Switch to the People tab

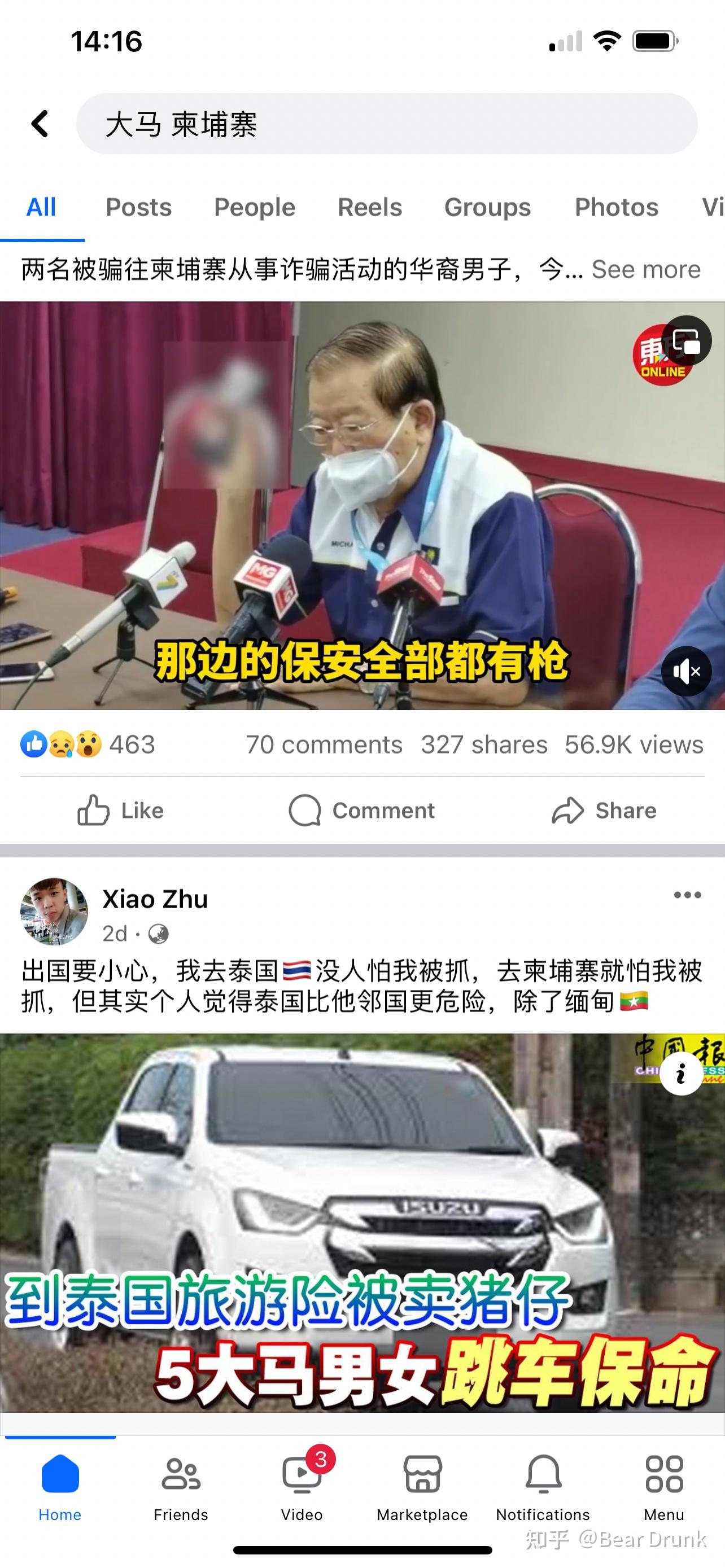coord(255,207)
